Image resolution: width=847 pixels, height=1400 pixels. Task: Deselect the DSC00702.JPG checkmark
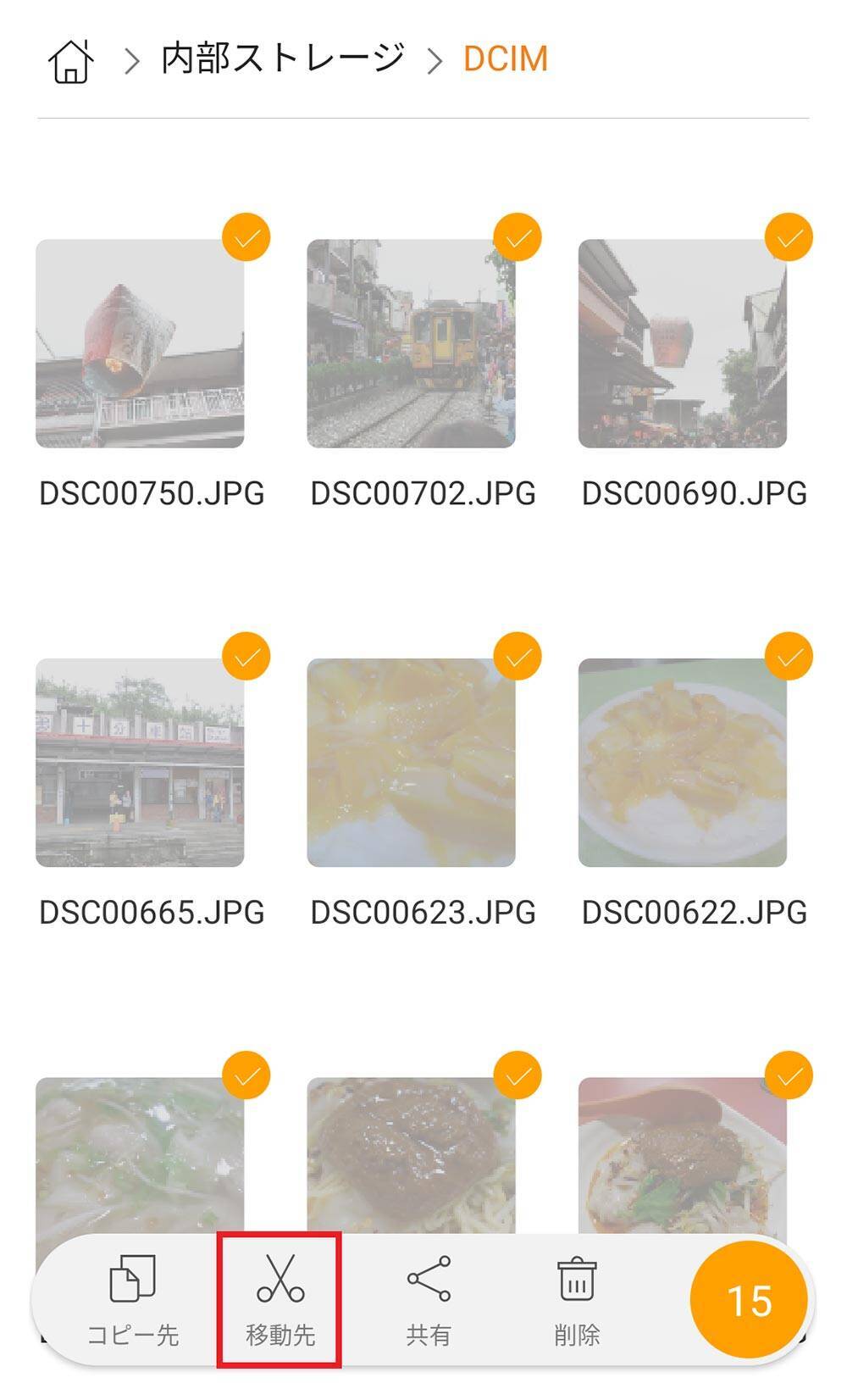coord(518,237)
